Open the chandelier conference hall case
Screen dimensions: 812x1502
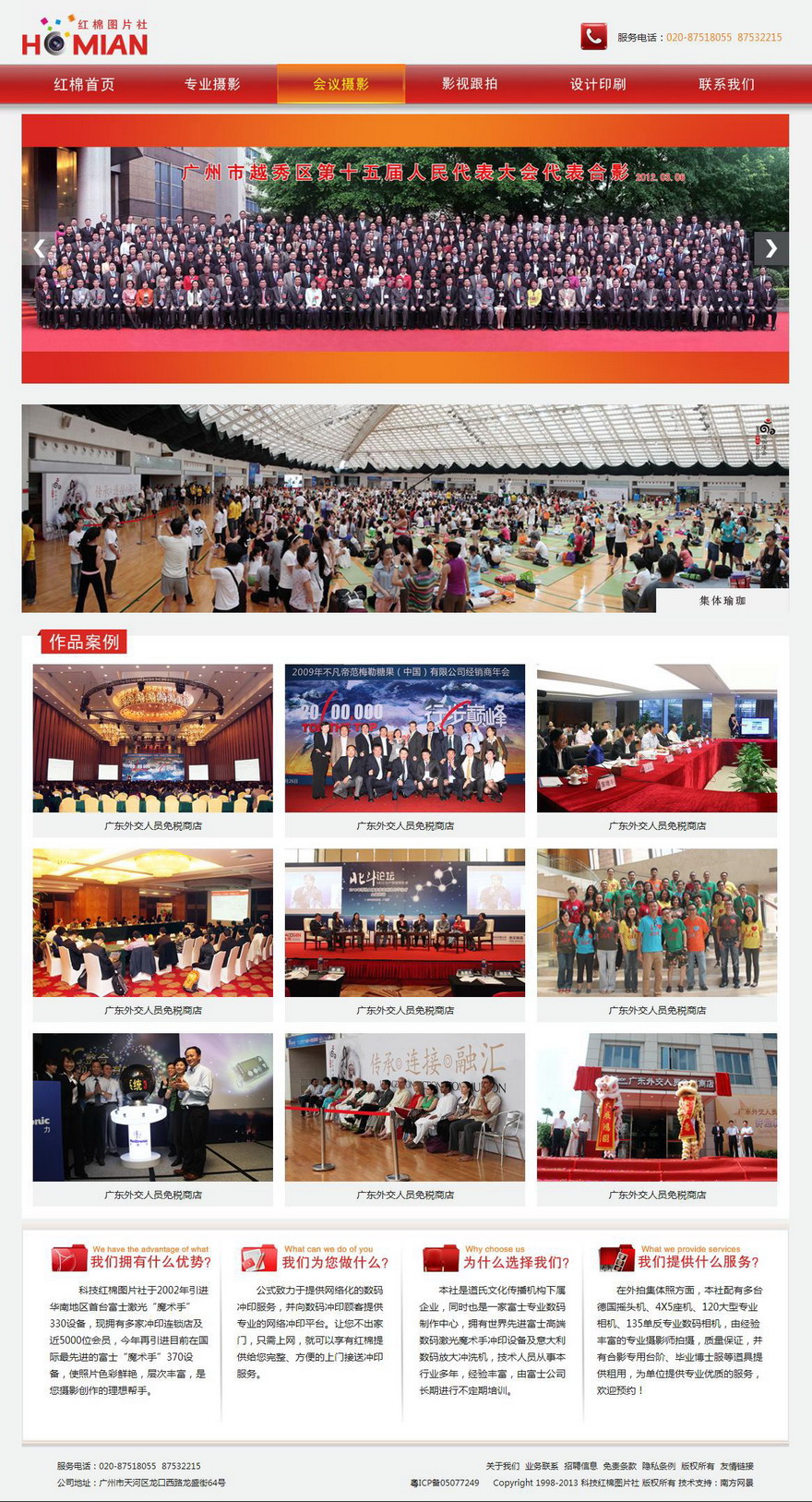tap(152, 738)
